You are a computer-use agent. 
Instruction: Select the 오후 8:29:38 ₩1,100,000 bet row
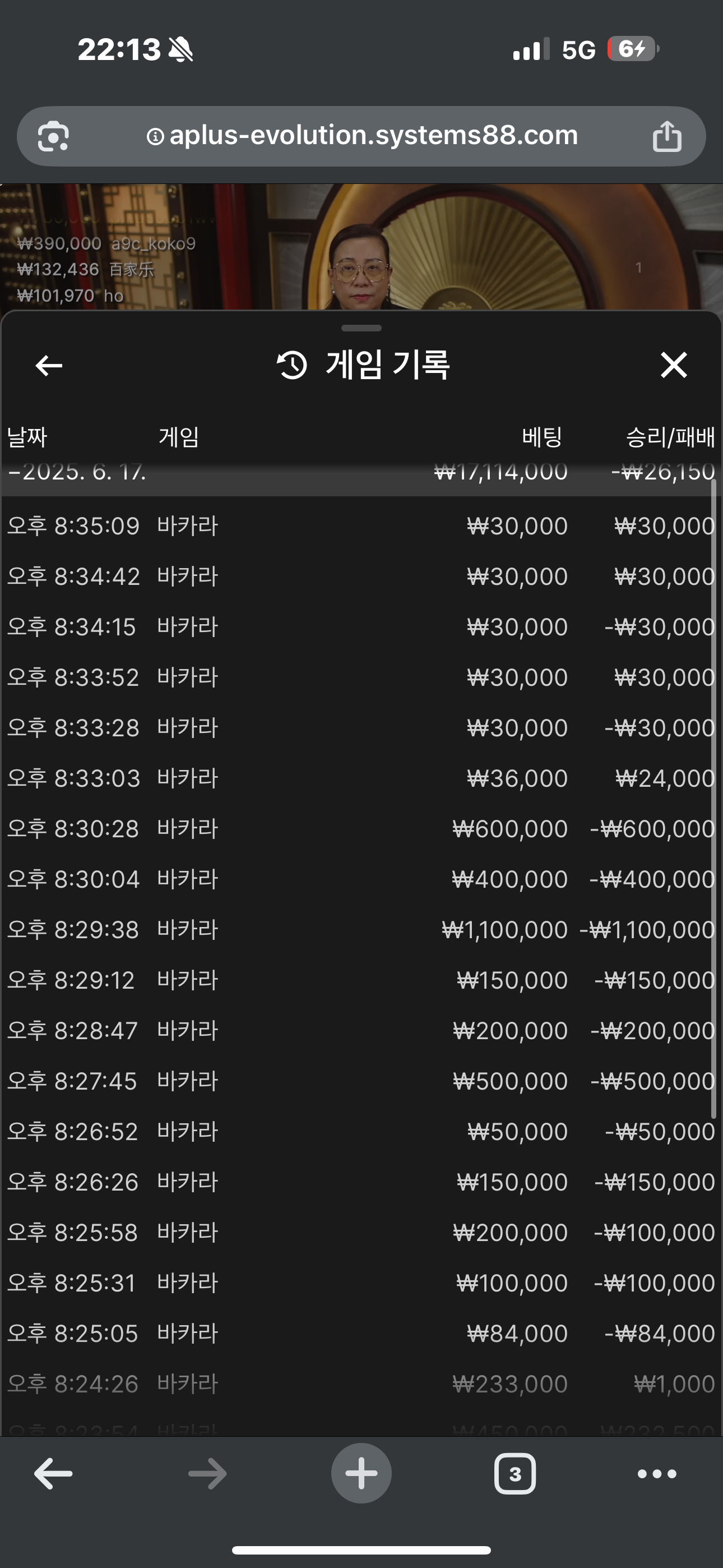(360, 929)
